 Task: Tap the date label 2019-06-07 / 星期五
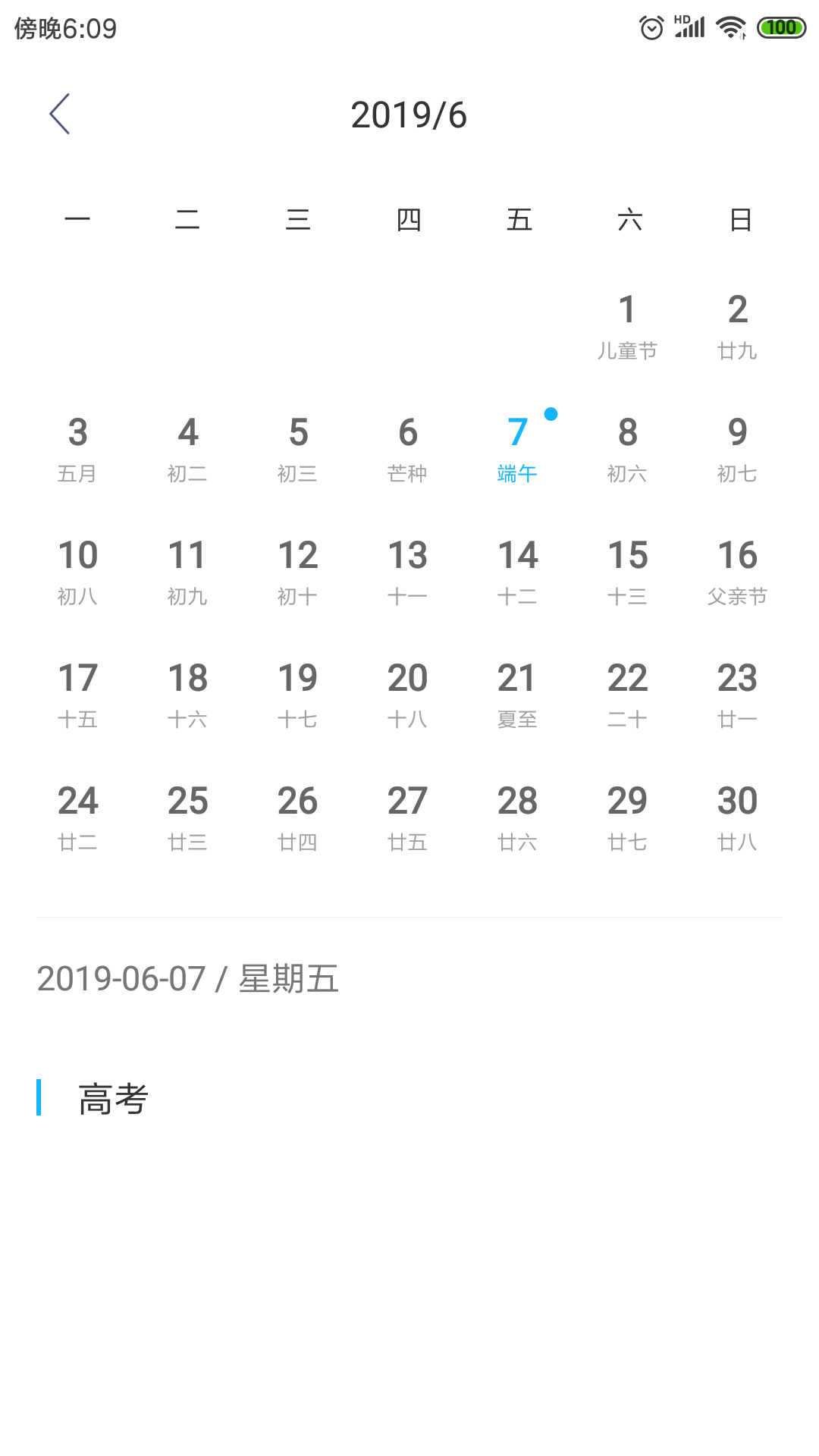coord(188,978)
